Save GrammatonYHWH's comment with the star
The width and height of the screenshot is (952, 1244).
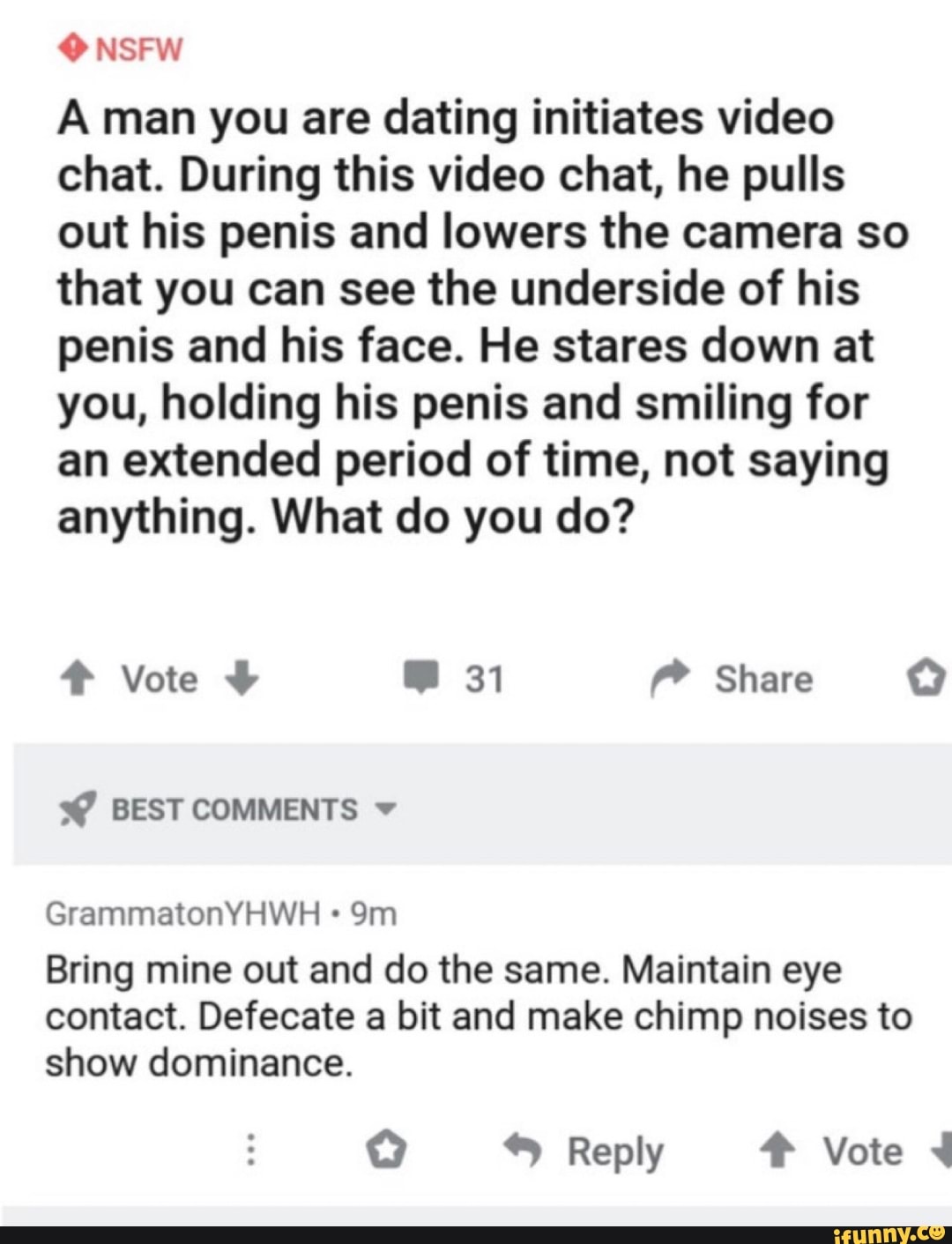click(x=386, y=1151)
